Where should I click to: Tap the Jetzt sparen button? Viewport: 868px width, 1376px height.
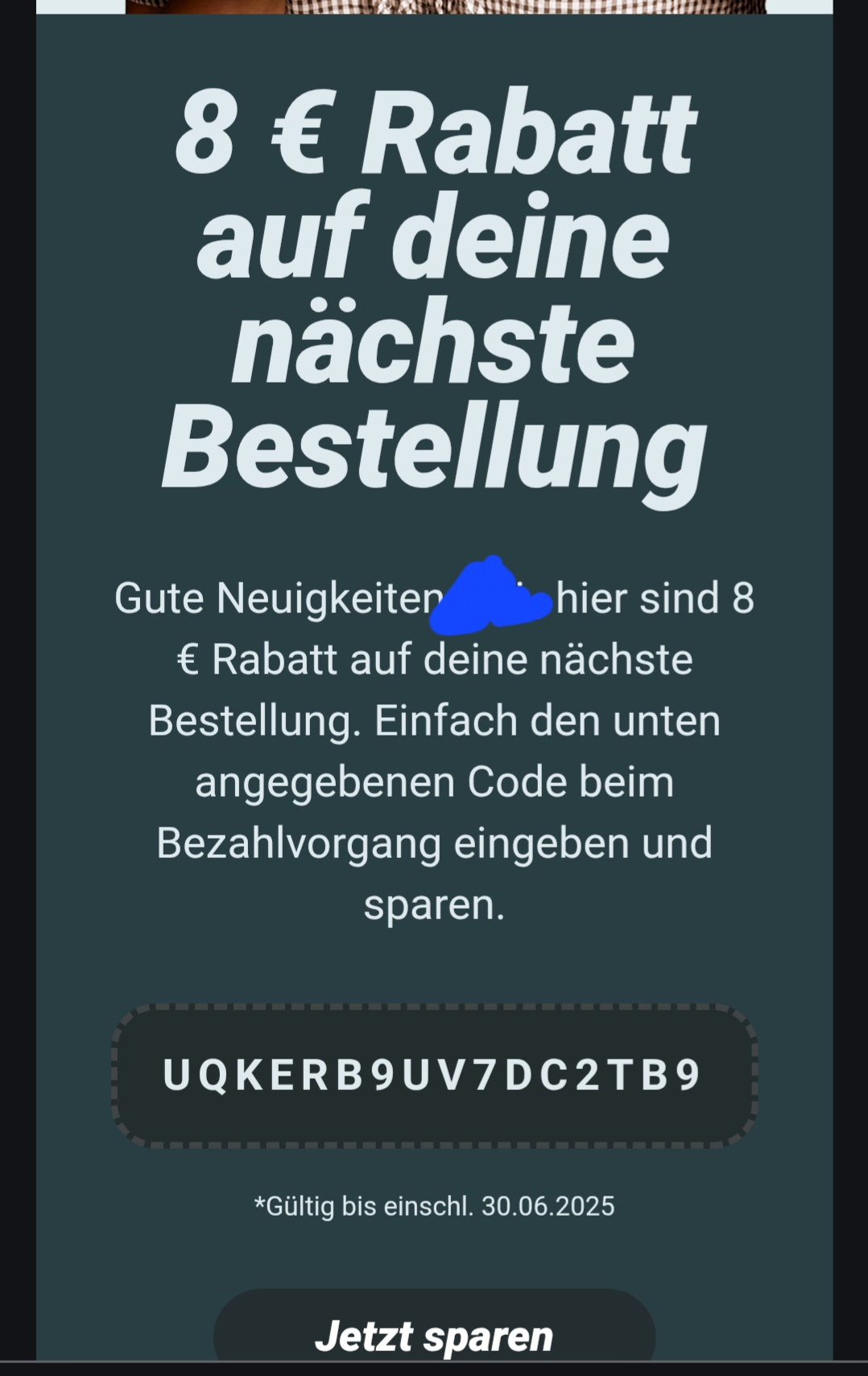point(434,1336)
